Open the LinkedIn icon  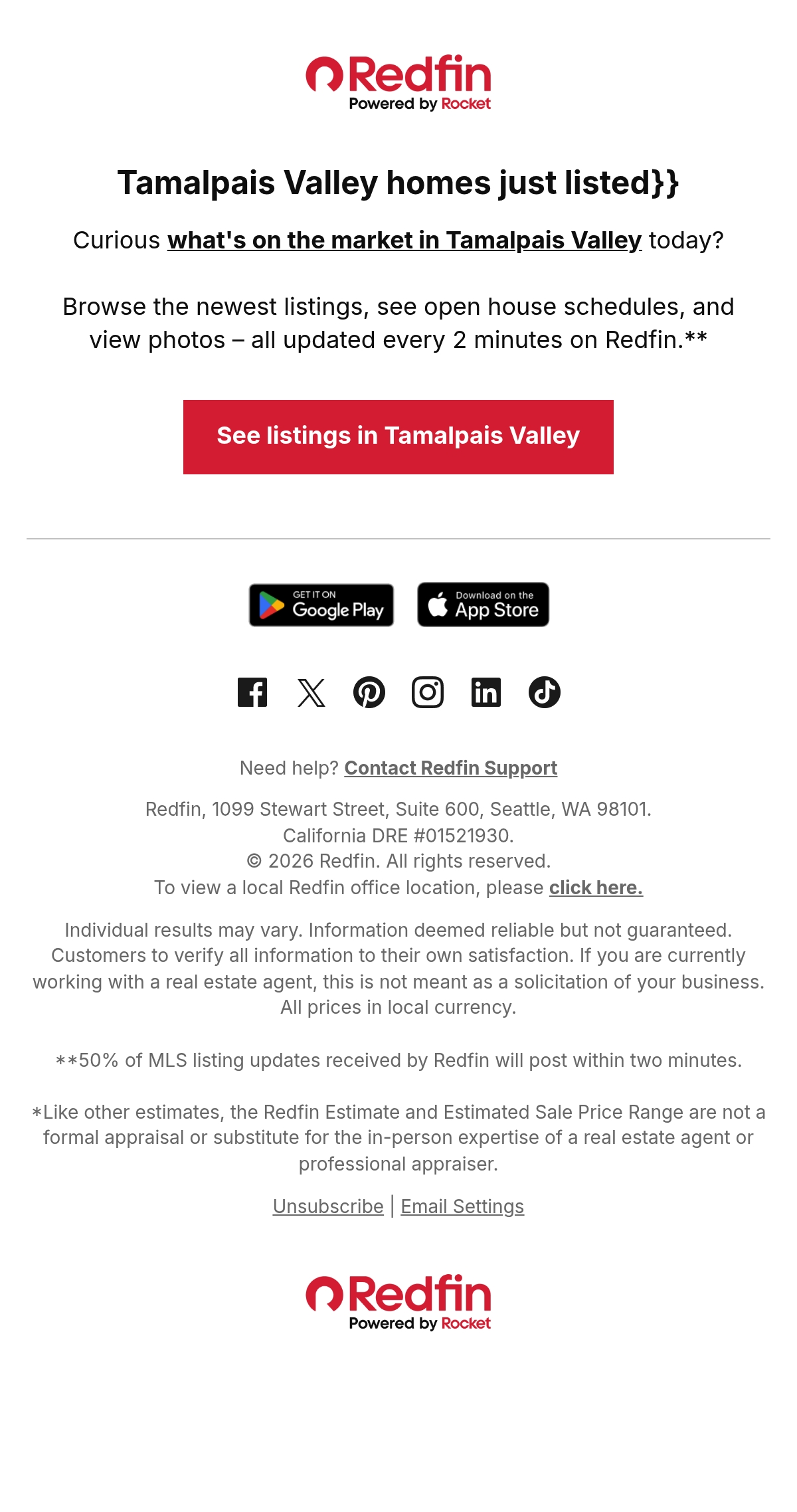coord(486,692)
